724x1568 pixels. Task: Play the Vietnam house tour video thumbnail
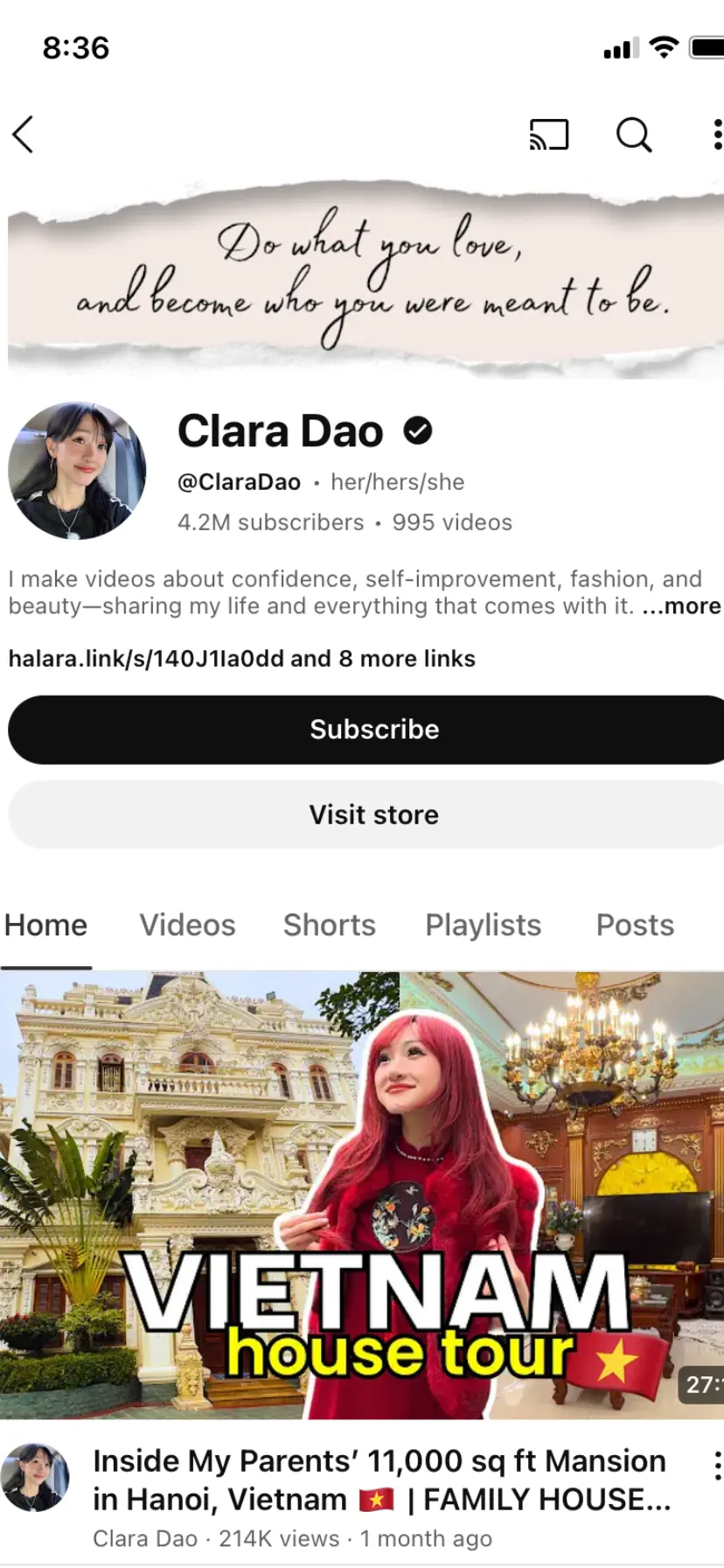362,1195
